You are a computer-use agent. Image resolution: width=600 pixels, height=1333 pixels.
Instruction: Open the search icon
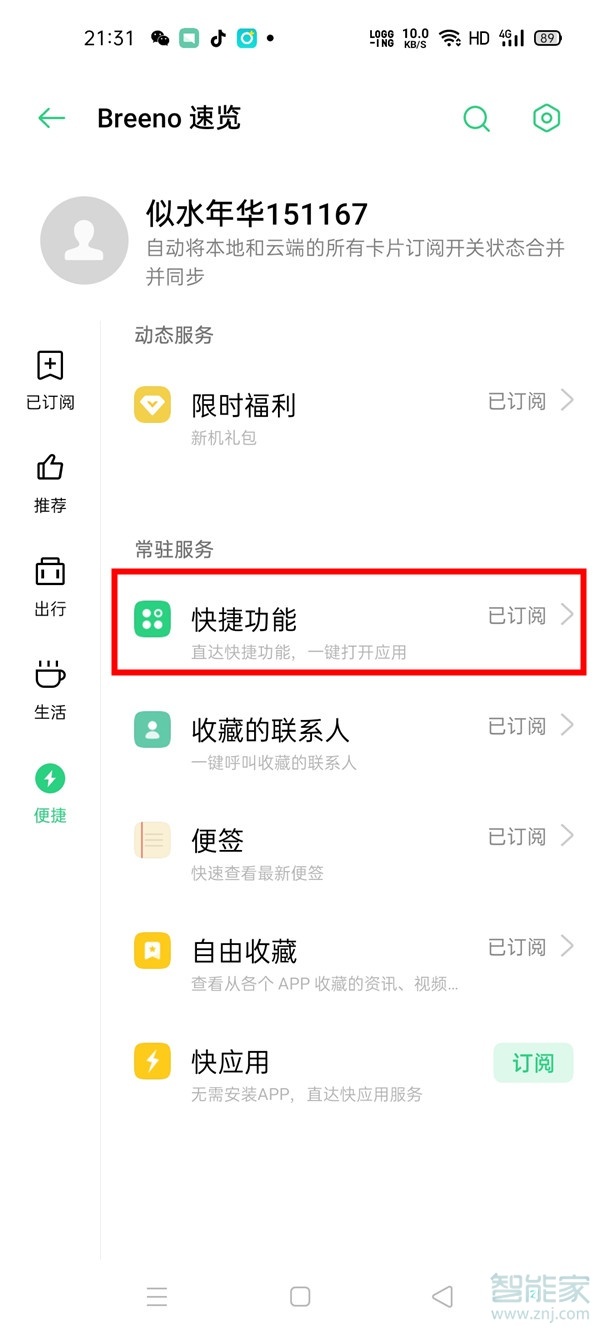coord(477,119)
